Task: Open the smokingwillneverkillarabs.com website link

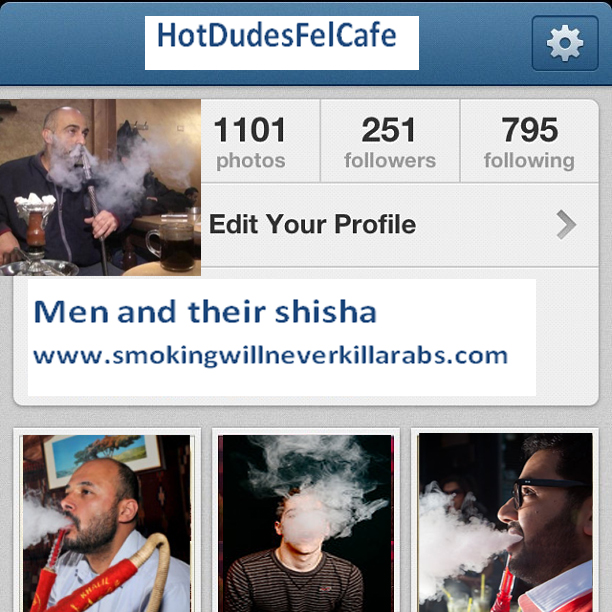Action: coord(270,355)
